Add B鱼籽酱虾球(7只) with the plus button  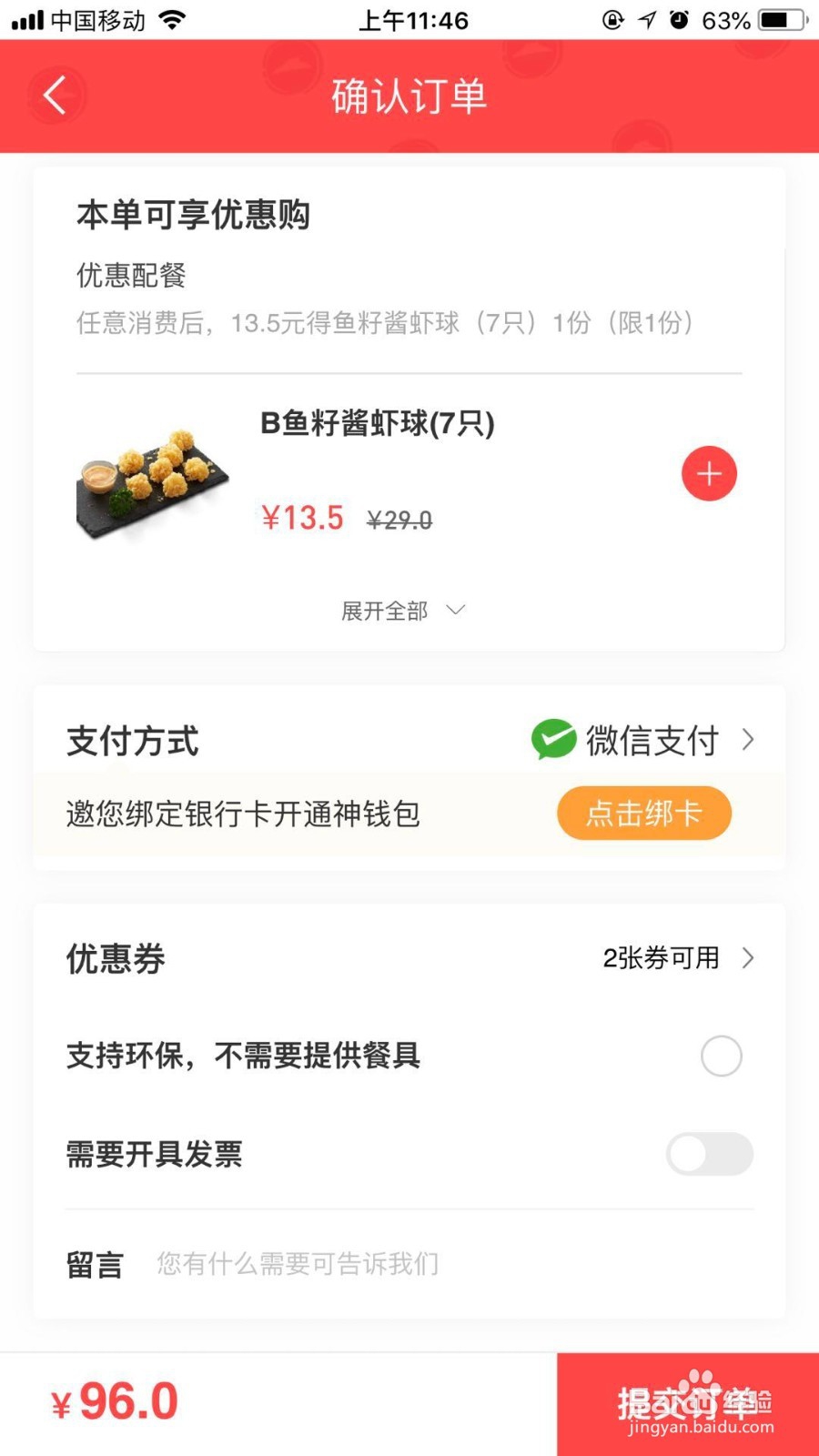pos(709,473)
